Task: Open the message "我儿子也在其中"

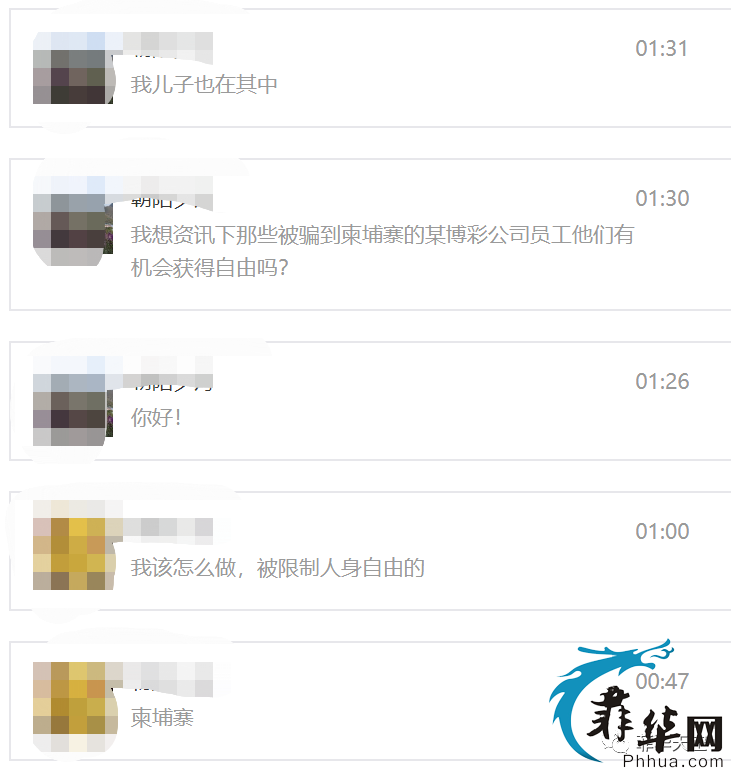Action: [205, 85]
